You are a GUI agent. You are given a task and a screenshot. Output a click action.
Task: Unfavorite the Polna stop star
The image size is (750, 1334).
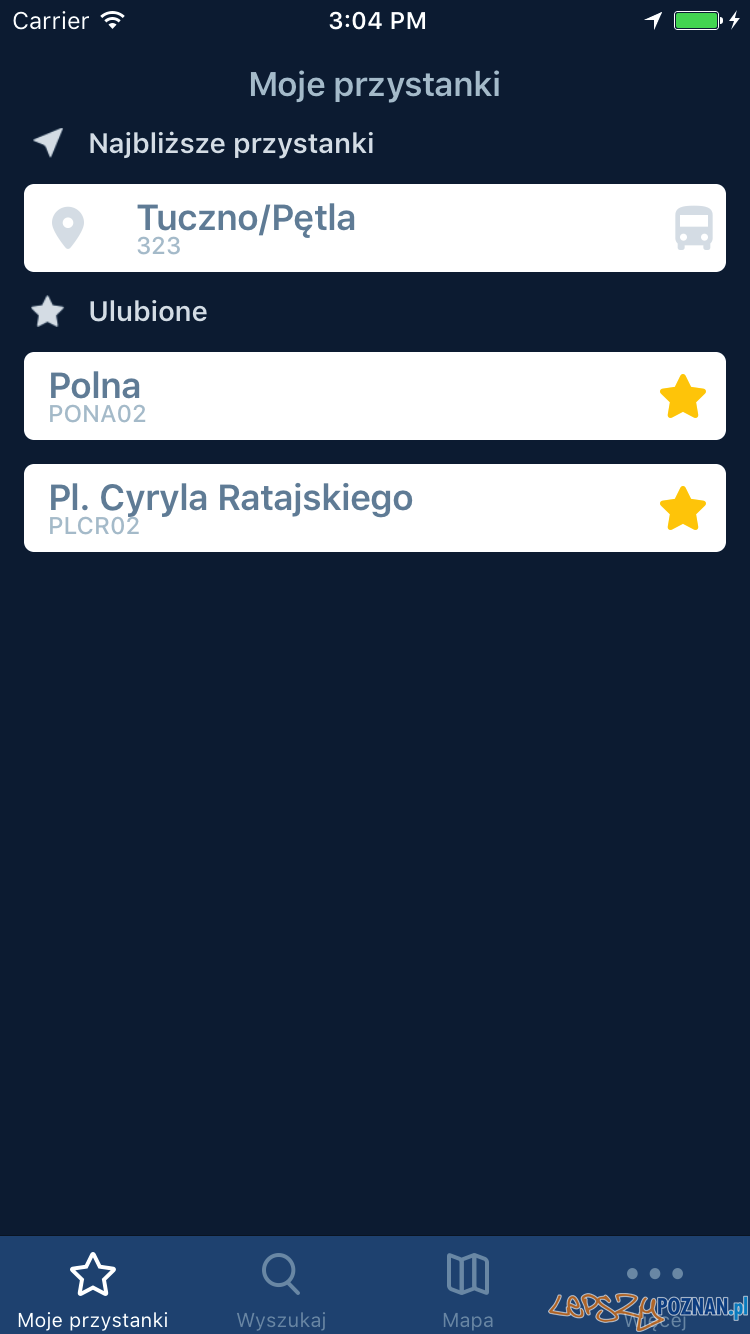[x=683, y=397]
